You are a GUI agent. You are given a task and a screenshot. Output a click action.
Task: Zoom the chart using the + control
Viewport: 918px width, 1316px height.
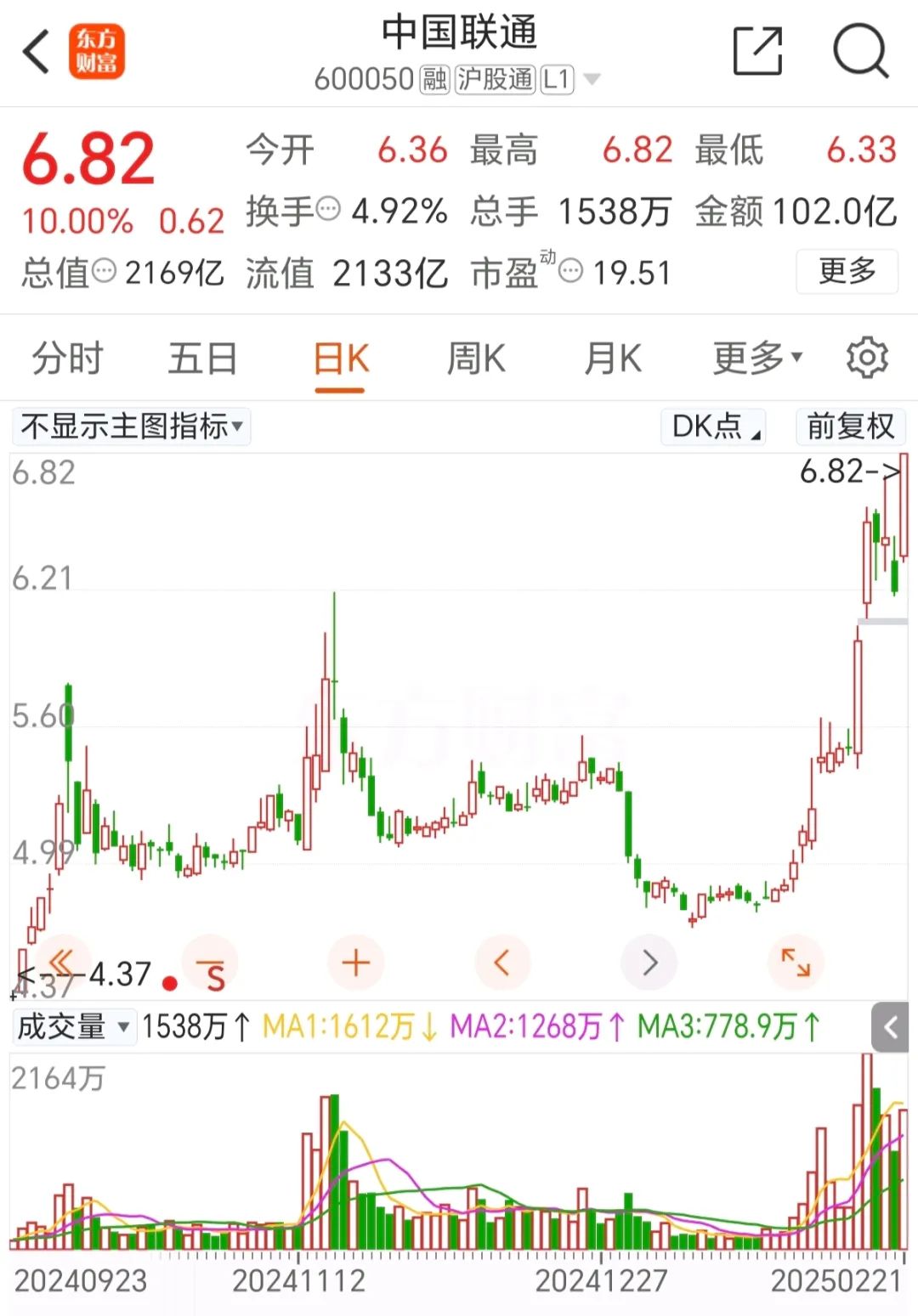tap(355, 963)
